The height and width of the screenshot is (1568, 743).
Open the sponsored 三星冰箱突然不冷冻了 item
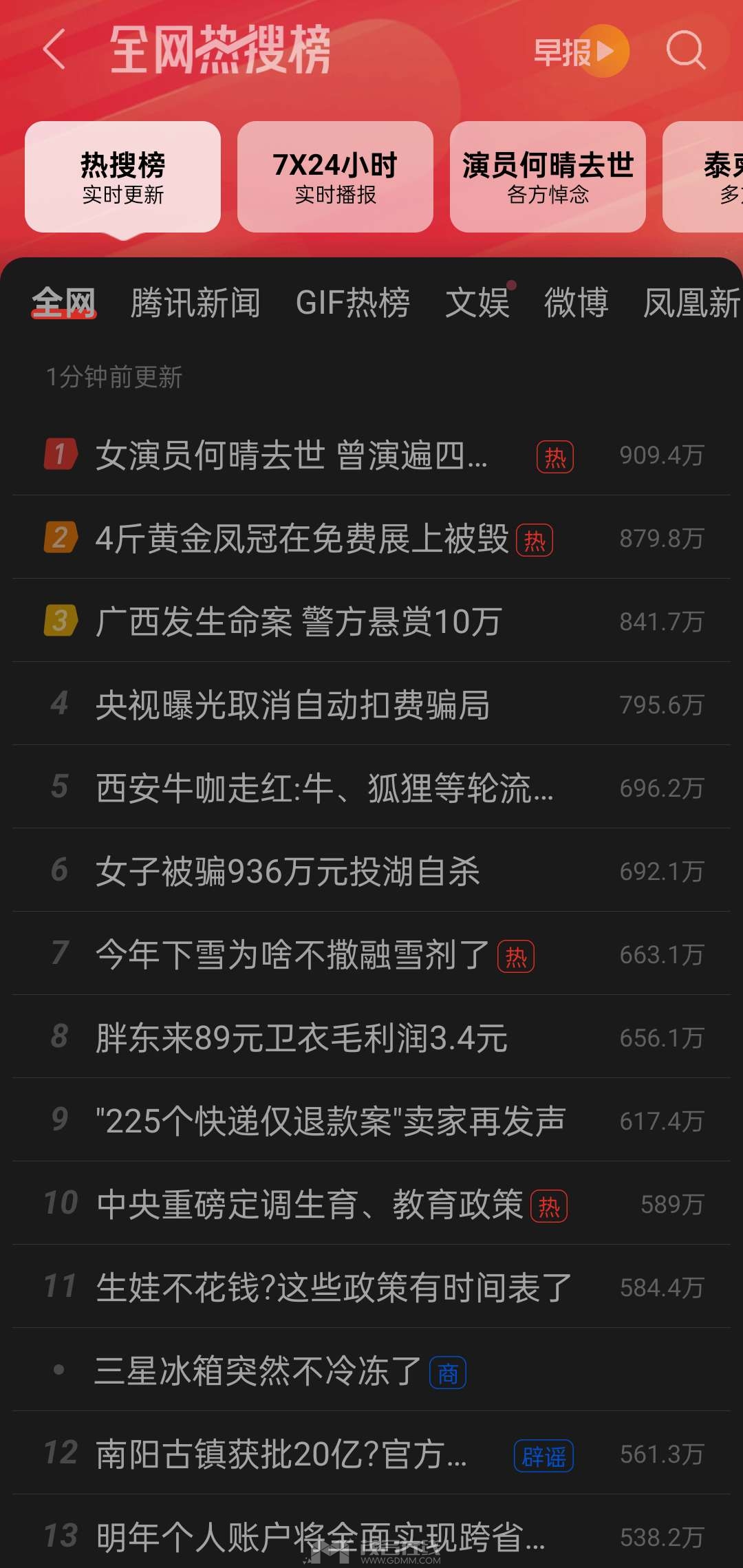point(258,1371)
